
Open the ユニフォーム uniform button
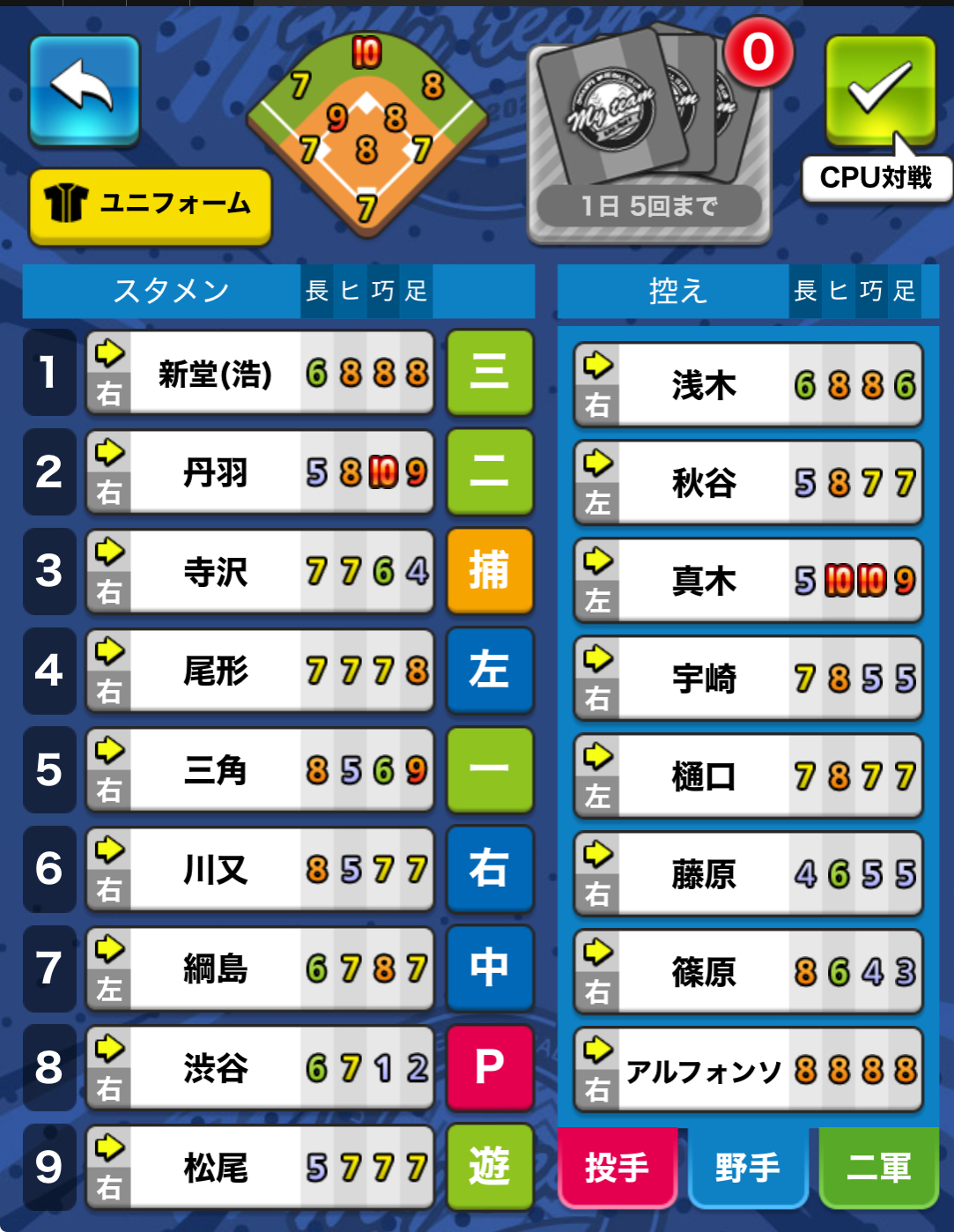150,206
